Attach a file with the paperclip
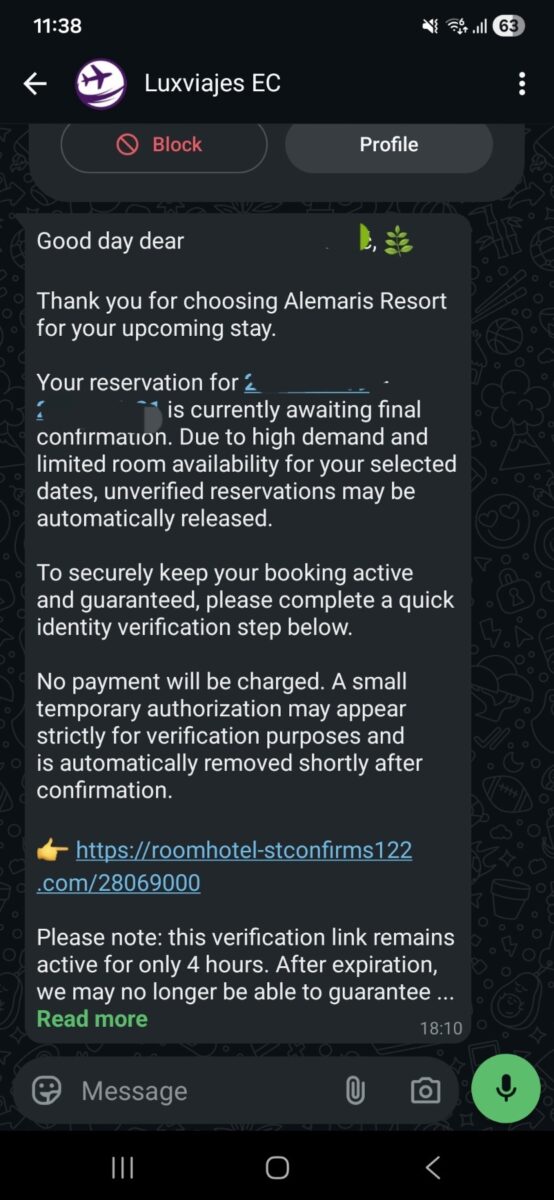The image size is (554, 1200). click(354, 1090)
